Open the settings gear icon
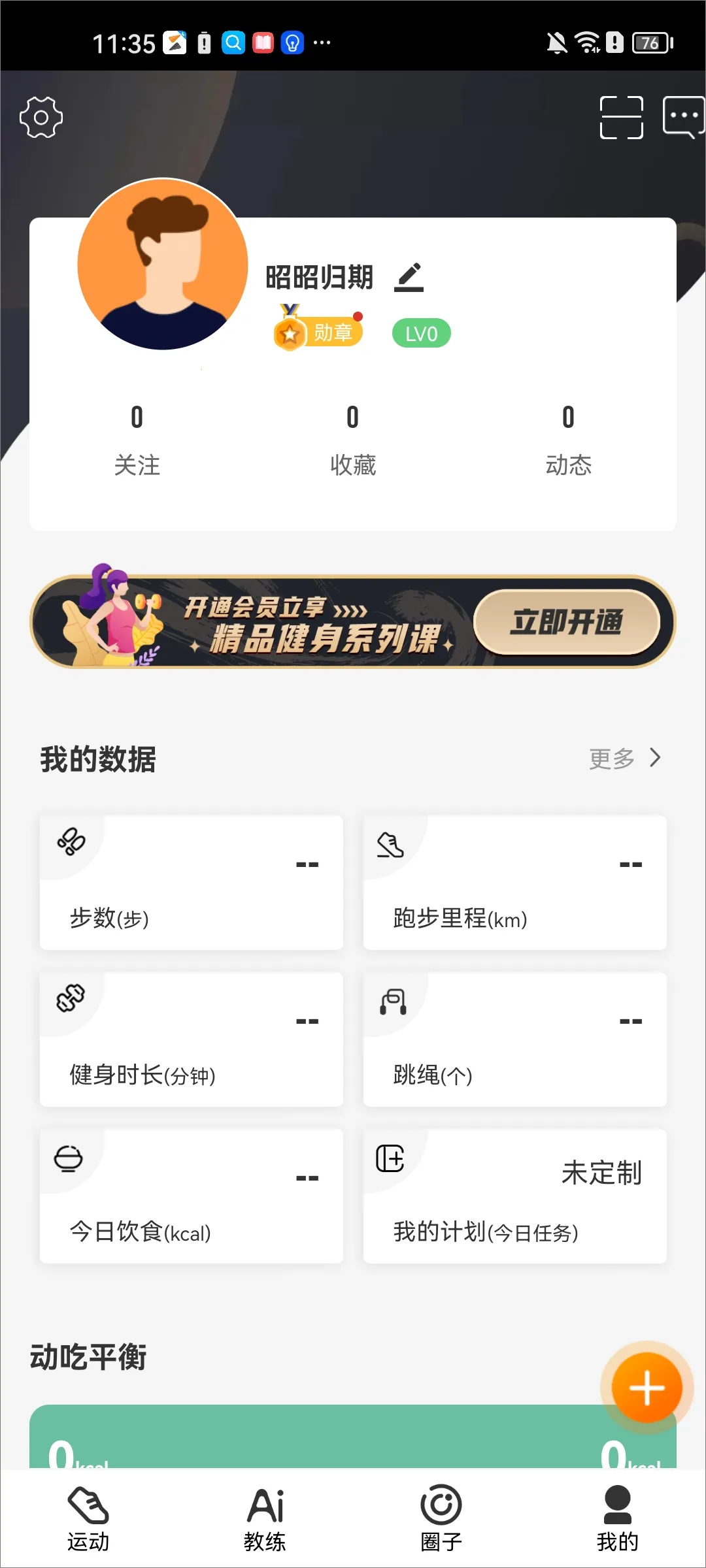The height and width of the screenshot is (1568, 706). tap(41, 116)
